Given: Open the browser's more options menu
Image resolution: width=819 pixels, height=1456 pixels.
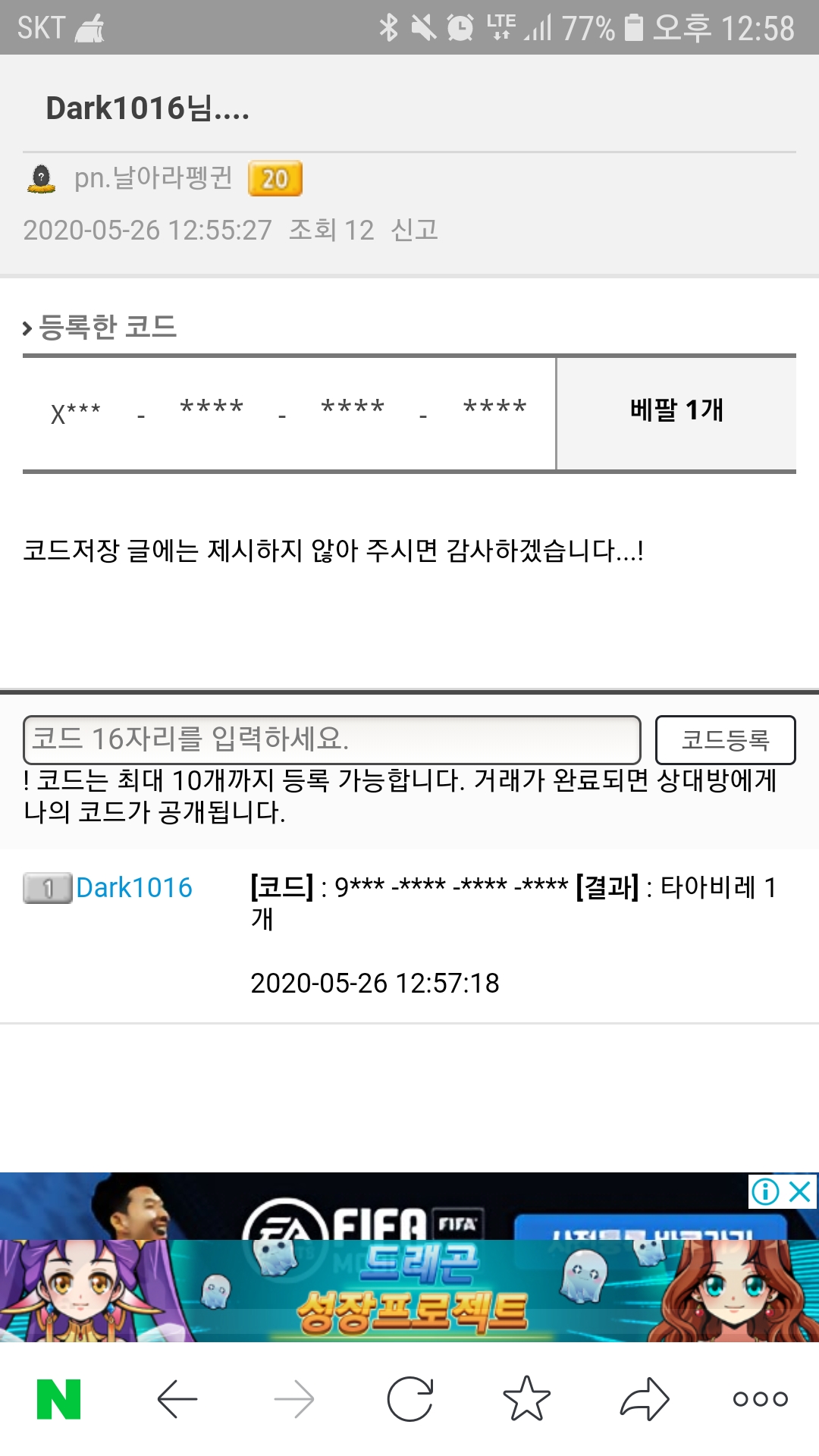Looking at the screenshot, I should point(760,1399).
